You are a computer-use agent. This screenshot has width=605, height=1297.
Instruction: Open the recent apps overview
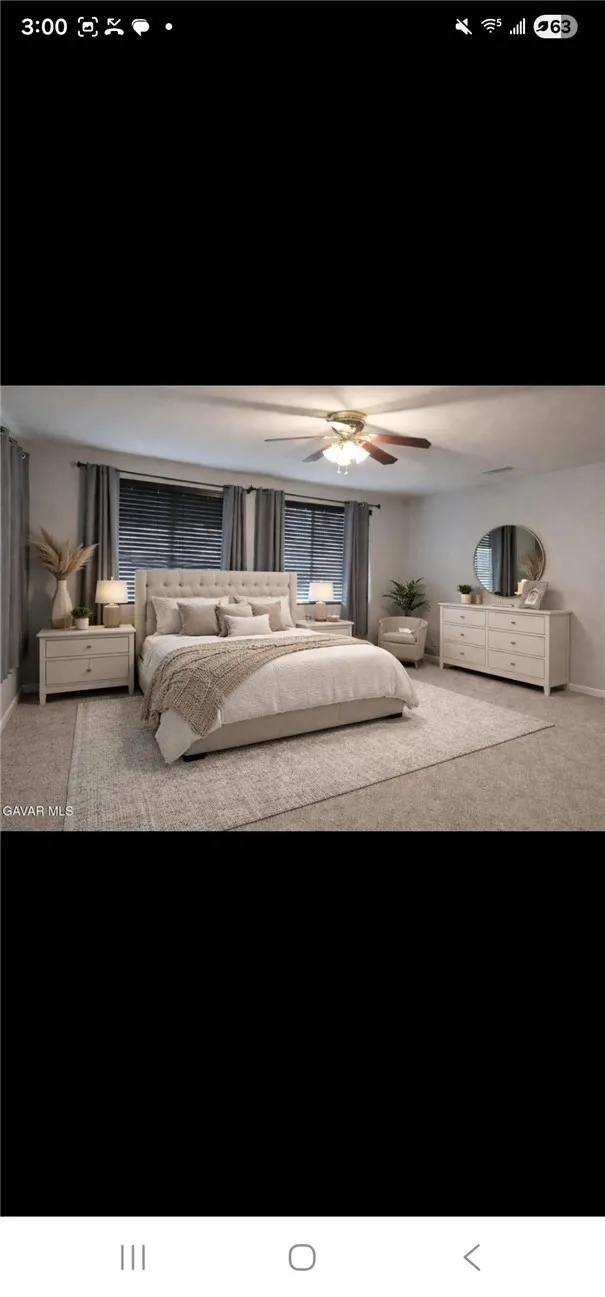tap(133, 1257)
